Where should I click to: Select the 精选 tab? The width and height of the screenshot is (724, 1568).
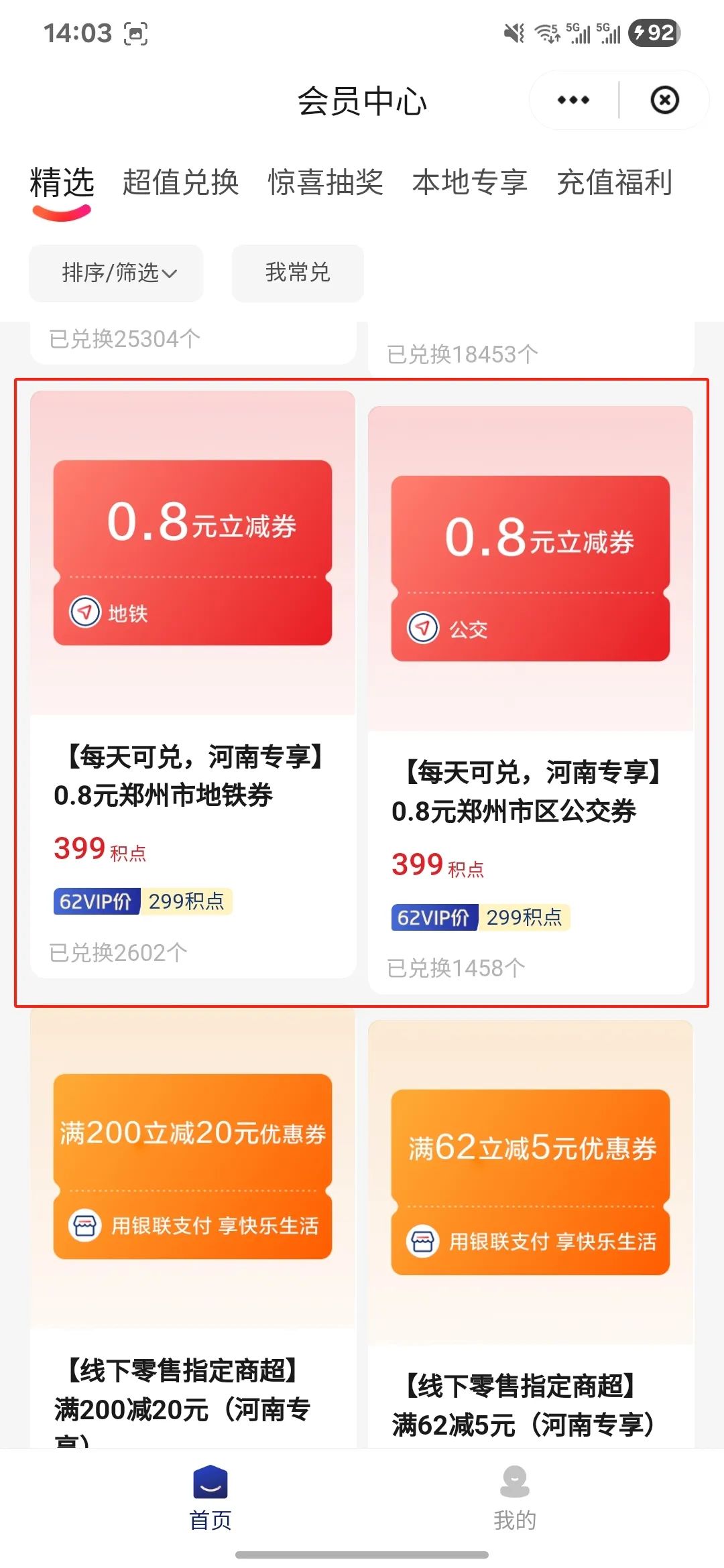tap(62, 183)
